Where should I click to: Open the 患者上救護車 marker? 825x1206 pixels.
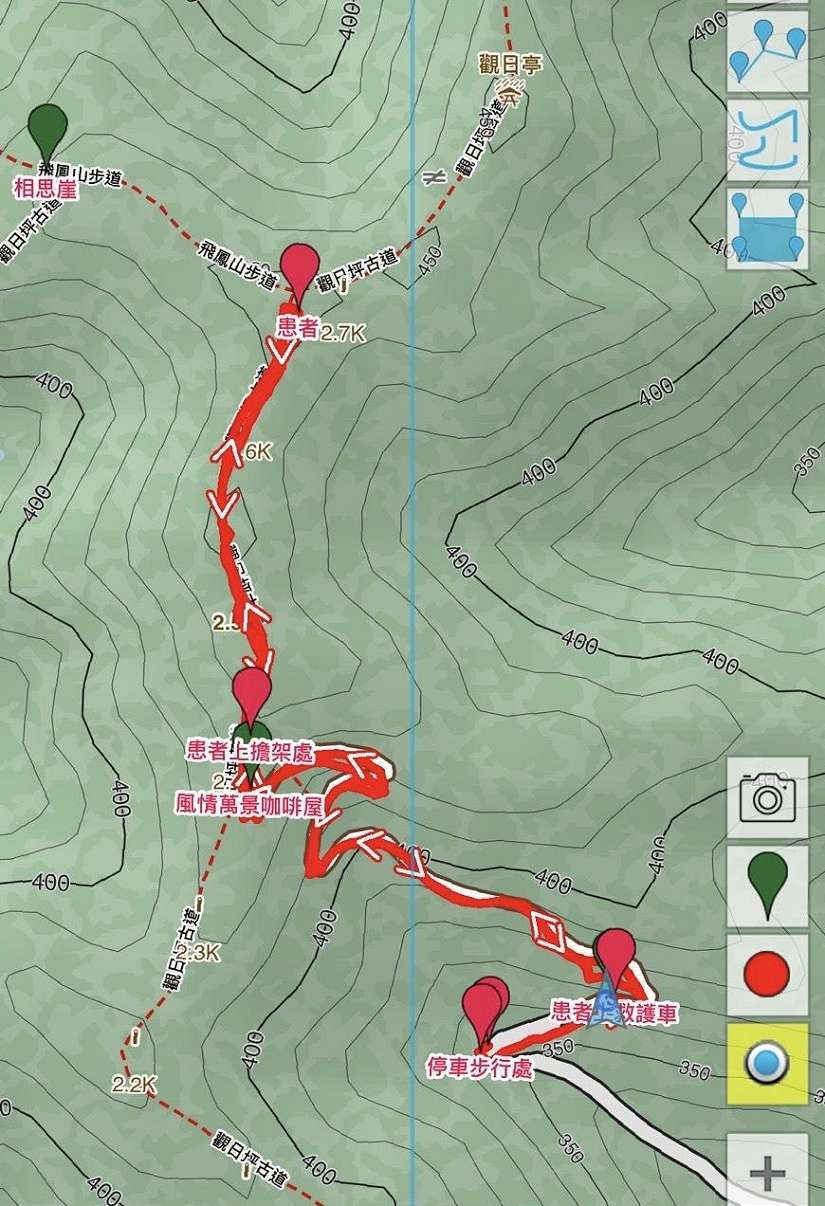615,954
